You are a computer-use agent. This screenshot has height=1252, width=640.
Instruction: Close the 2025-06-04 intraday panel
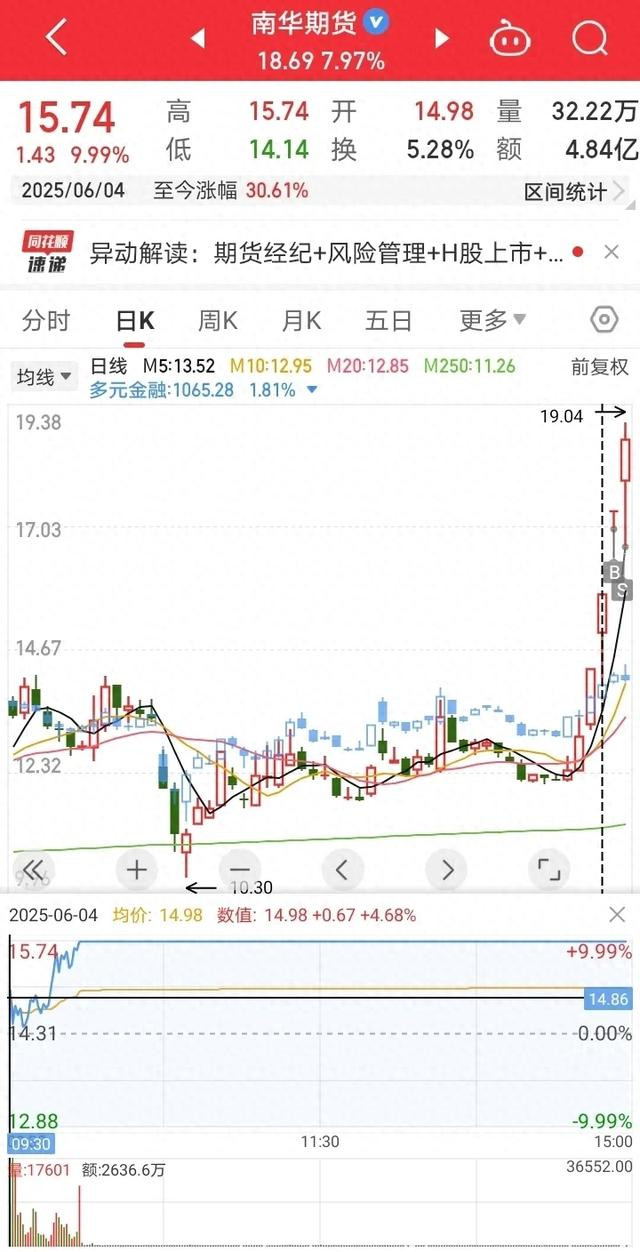tap(617, 915)
